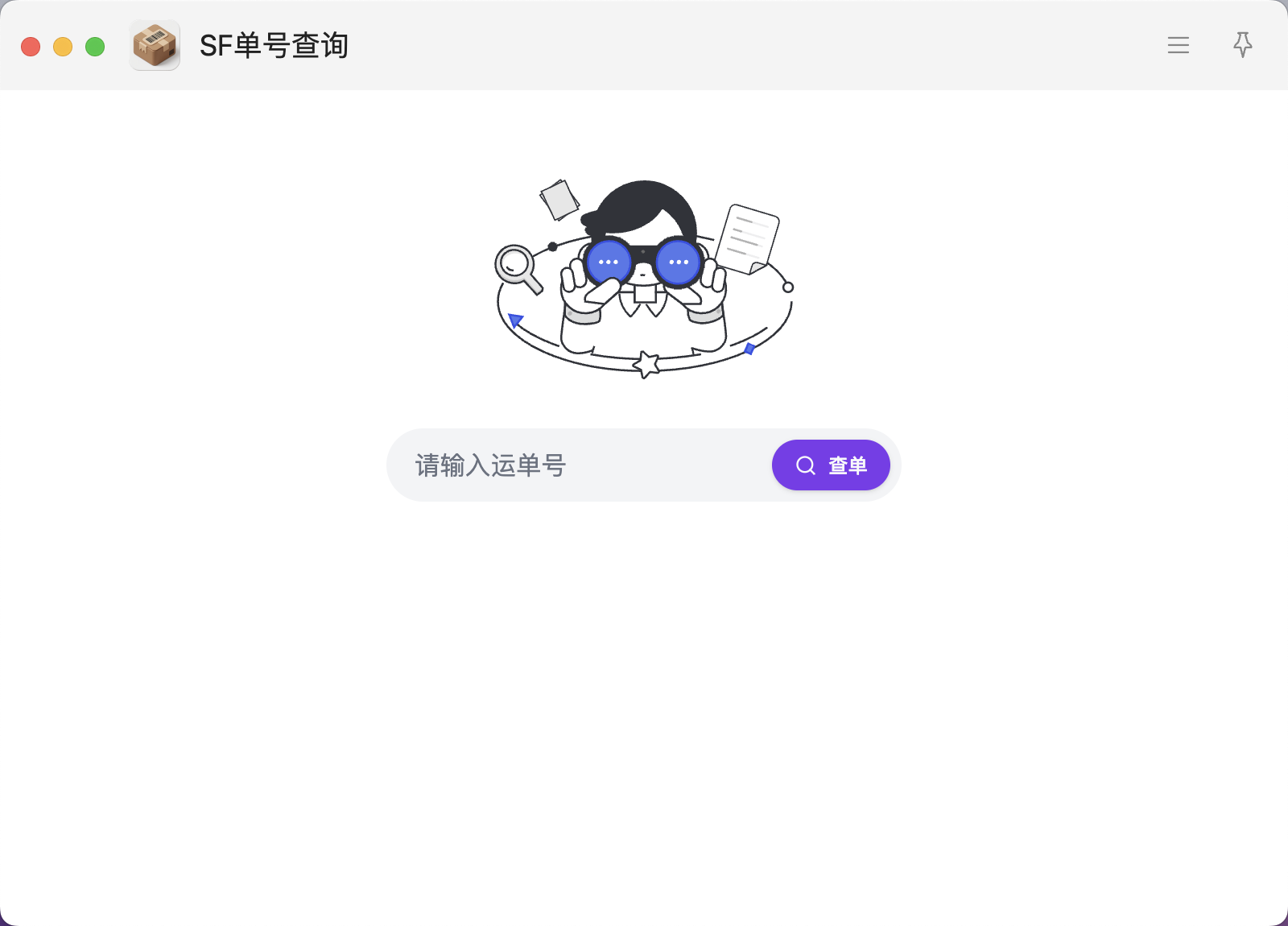The width and height of the screenshot is (1288, 926).
Task: Pin the window with the pushpin icon
Action: click(1243, 44)
